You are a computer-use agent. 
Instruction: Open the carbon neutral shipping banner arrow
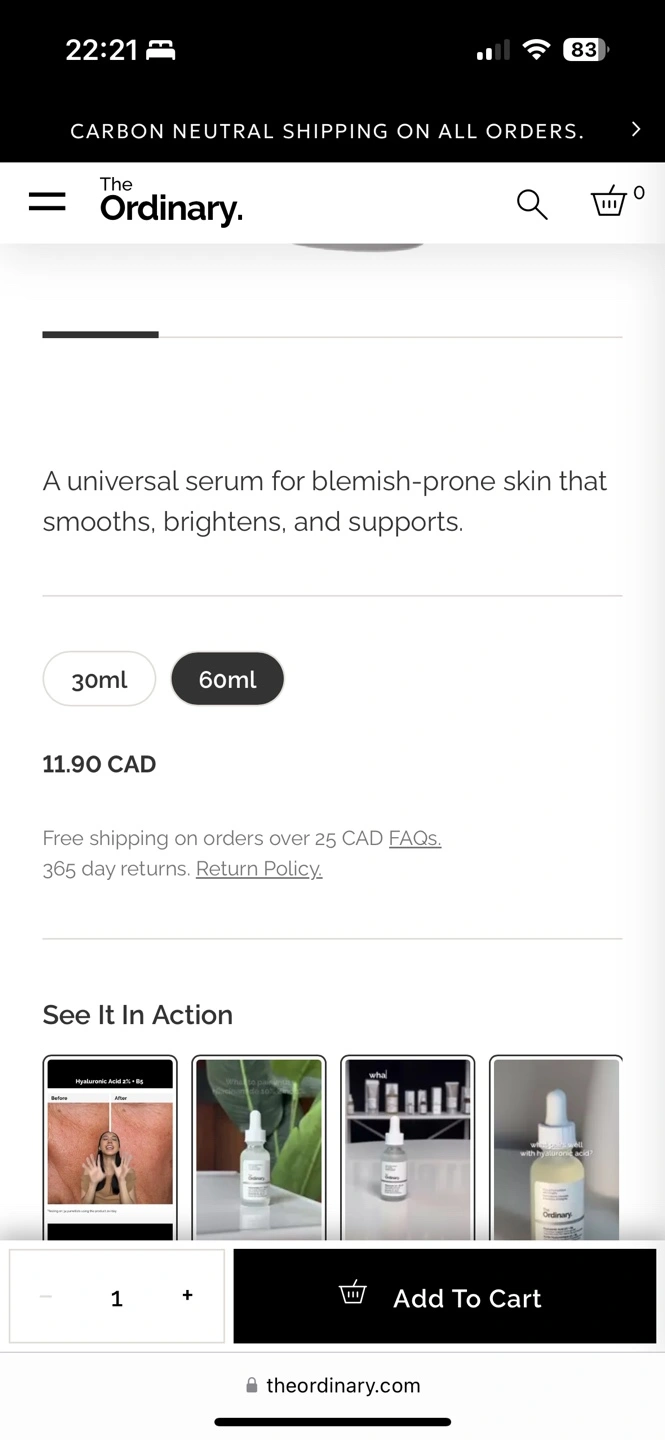[635, 129]
